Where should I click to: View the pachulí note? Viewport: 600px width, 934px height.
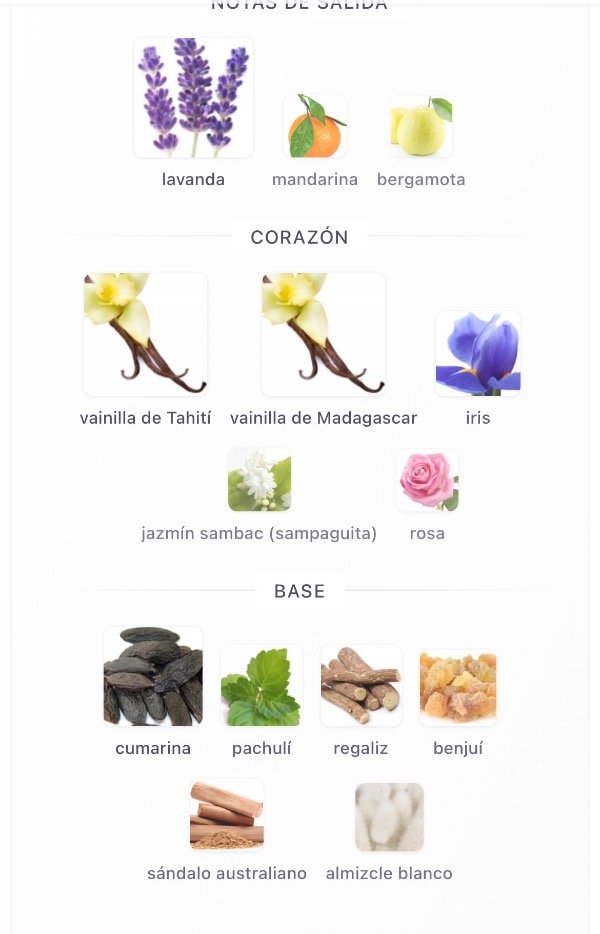(x=261, y=685)
